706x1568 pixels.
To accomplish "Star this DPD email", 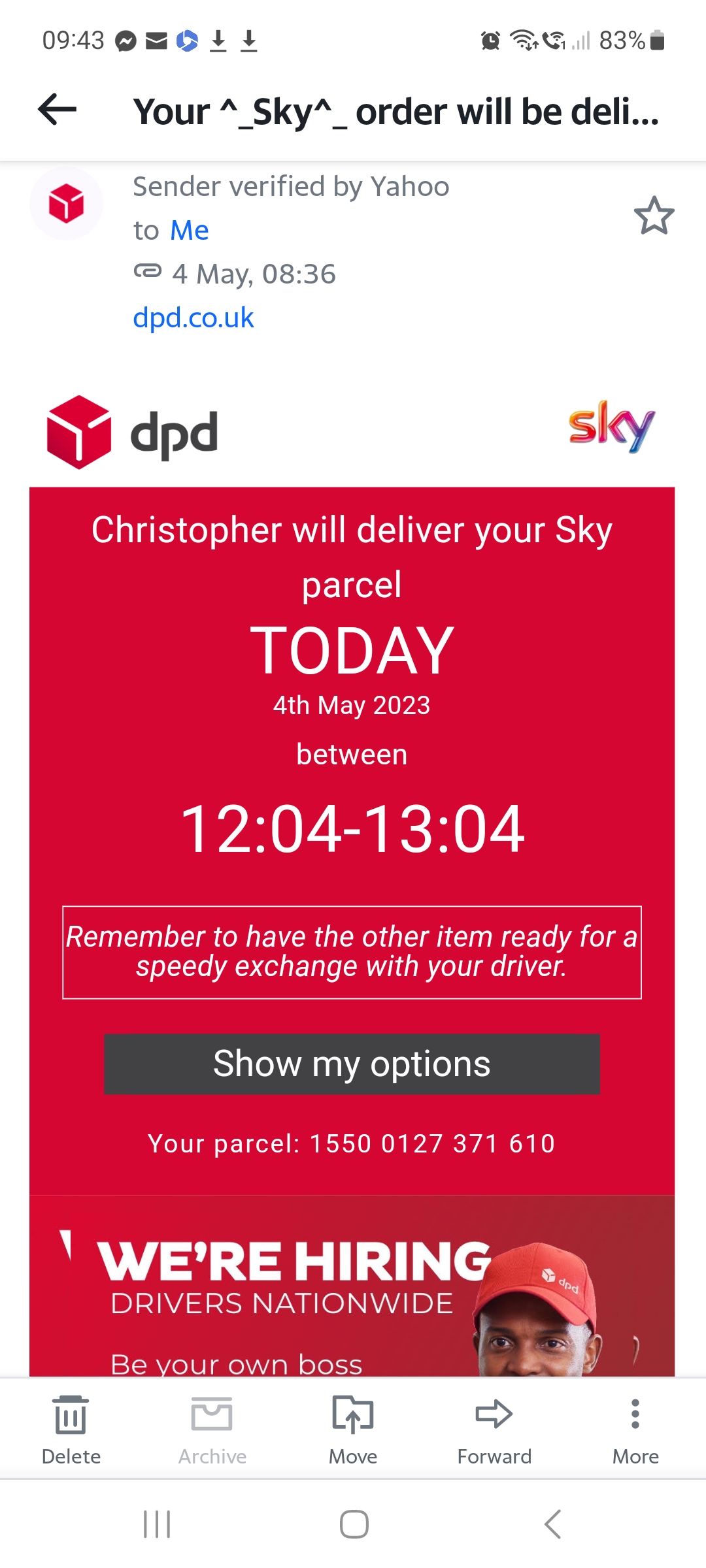I will tap(654, 216).
